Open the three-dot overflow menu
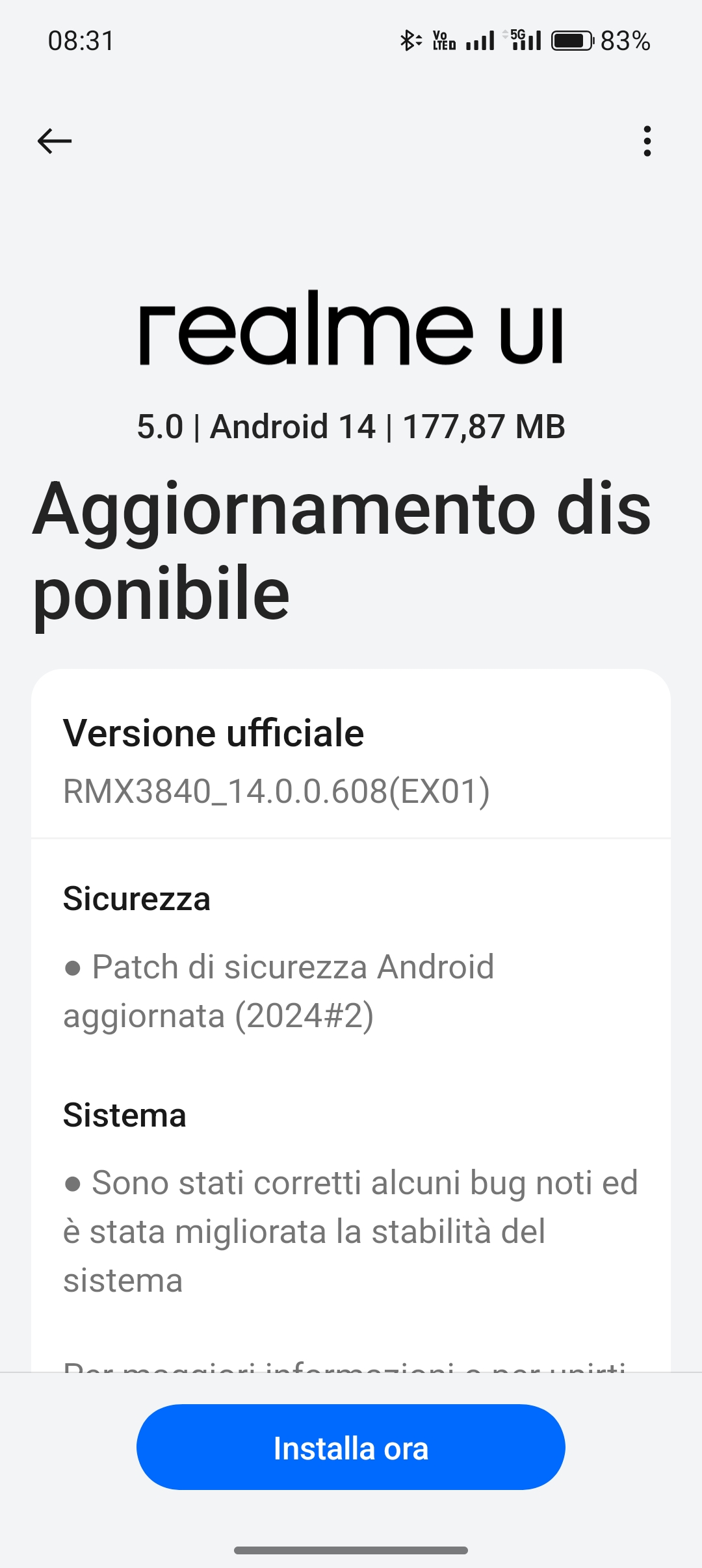This screenshot has width=702, height=1568. point(647,141)
